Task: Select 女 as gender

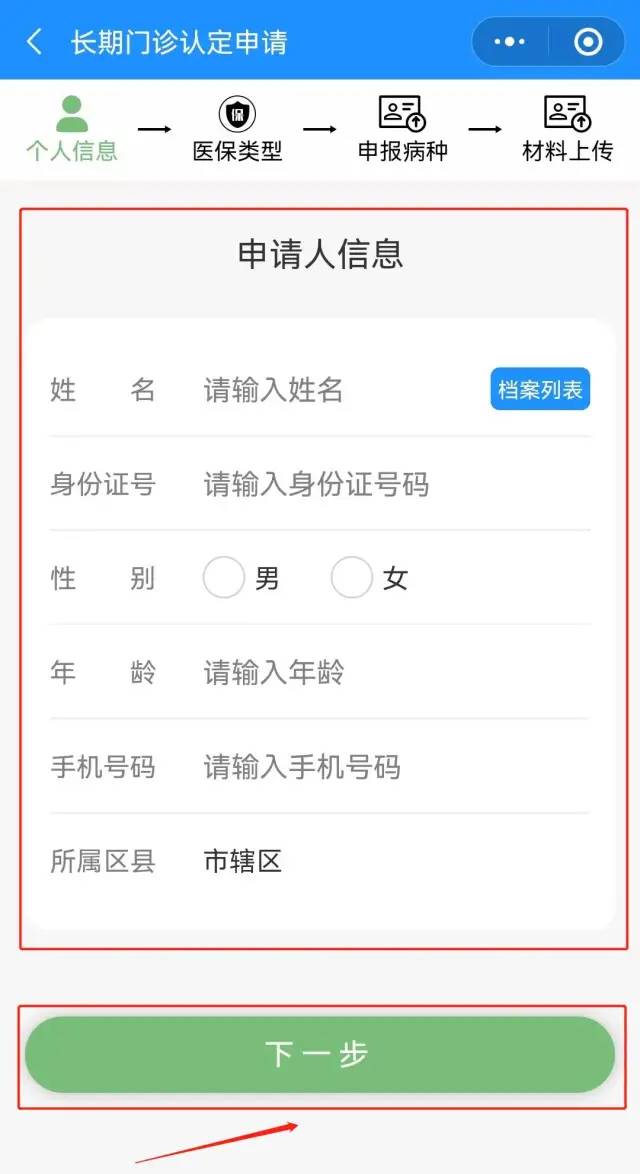Action: coord(352,578)
